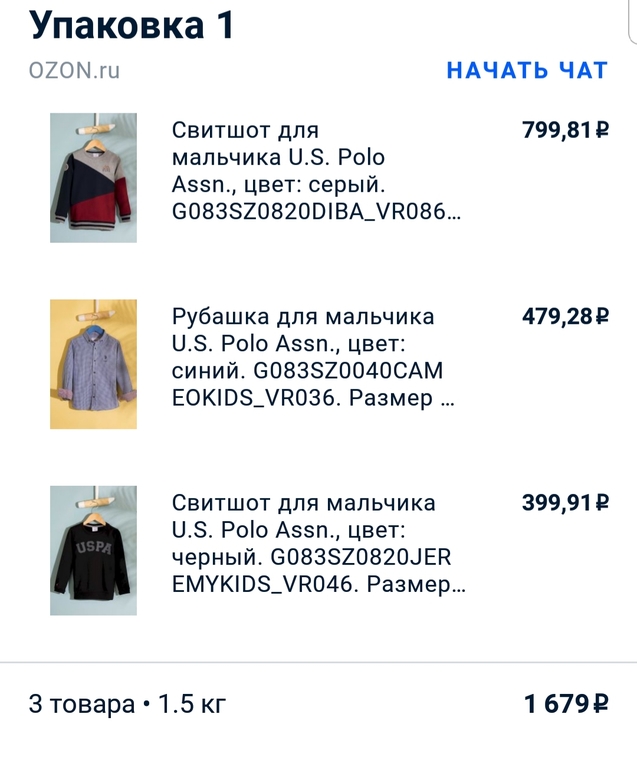The width and height of the screenshot is (637, 770).
Task: Open the grey sweatshirt for 799,81 ₽
Action: [317, 172]
